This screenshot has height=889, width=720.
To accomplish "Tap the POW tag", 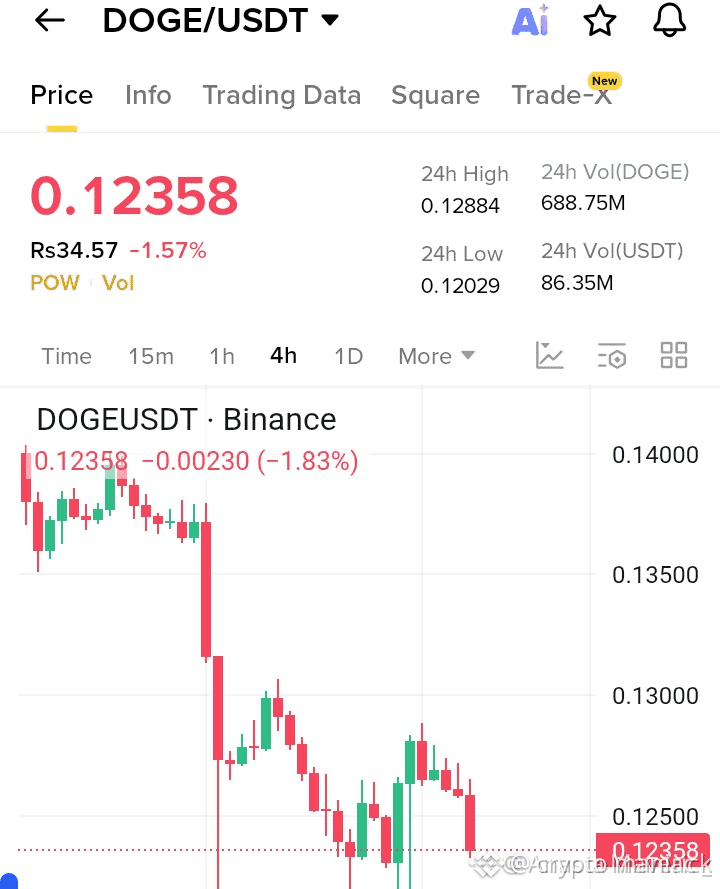I will coord(55,283).
